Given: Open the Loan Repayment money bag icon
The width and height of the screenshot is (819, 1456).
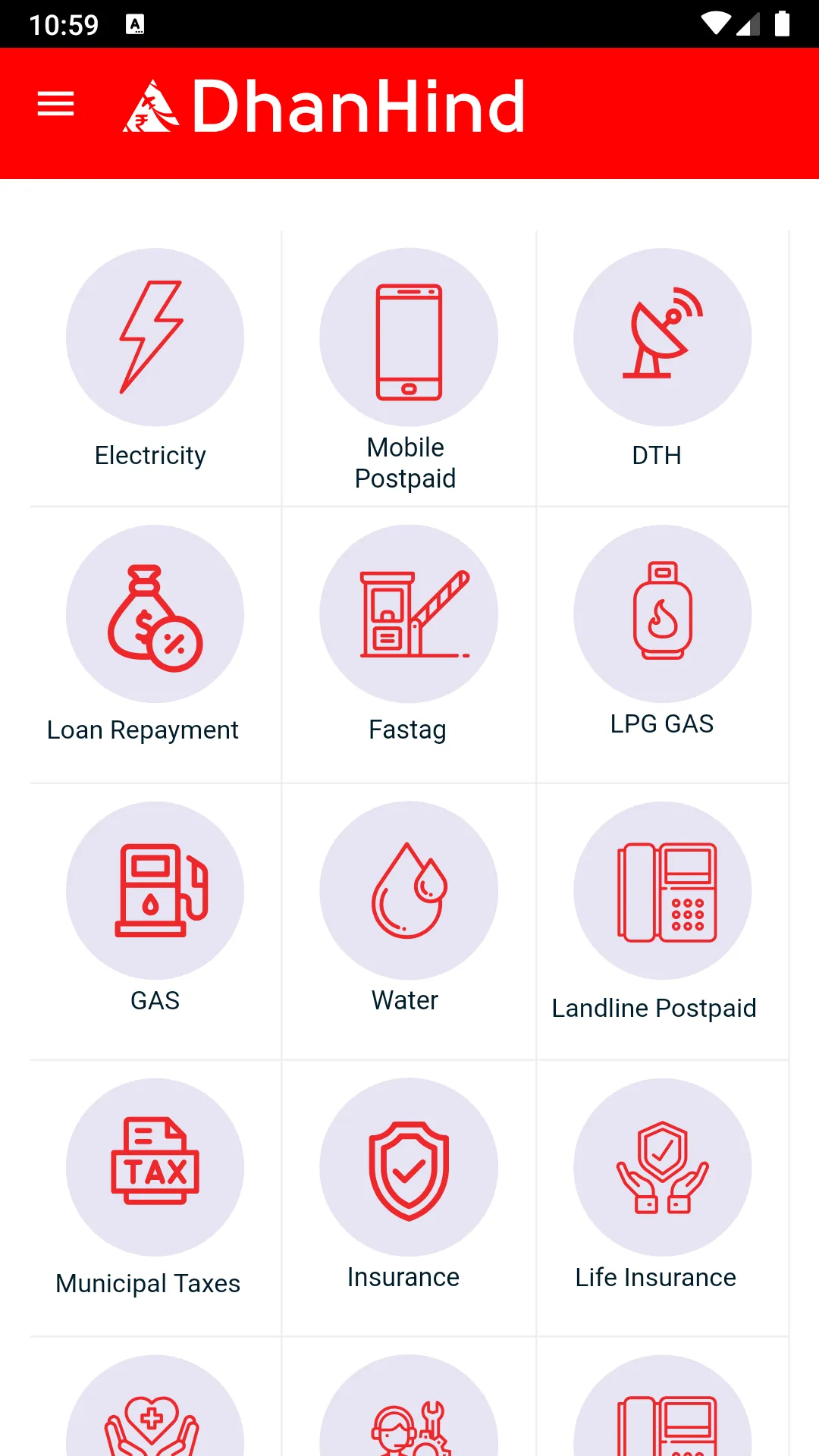Looking at the screenshot, I should point(155,613).
